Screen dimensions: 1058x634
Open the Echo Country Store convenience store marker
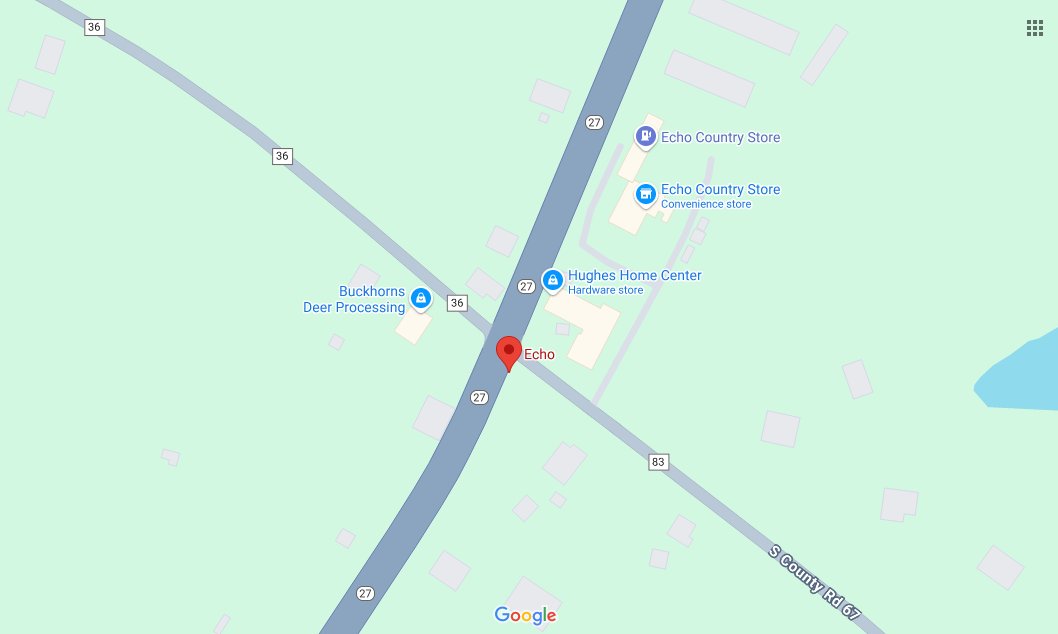click(x=646, y=193)
